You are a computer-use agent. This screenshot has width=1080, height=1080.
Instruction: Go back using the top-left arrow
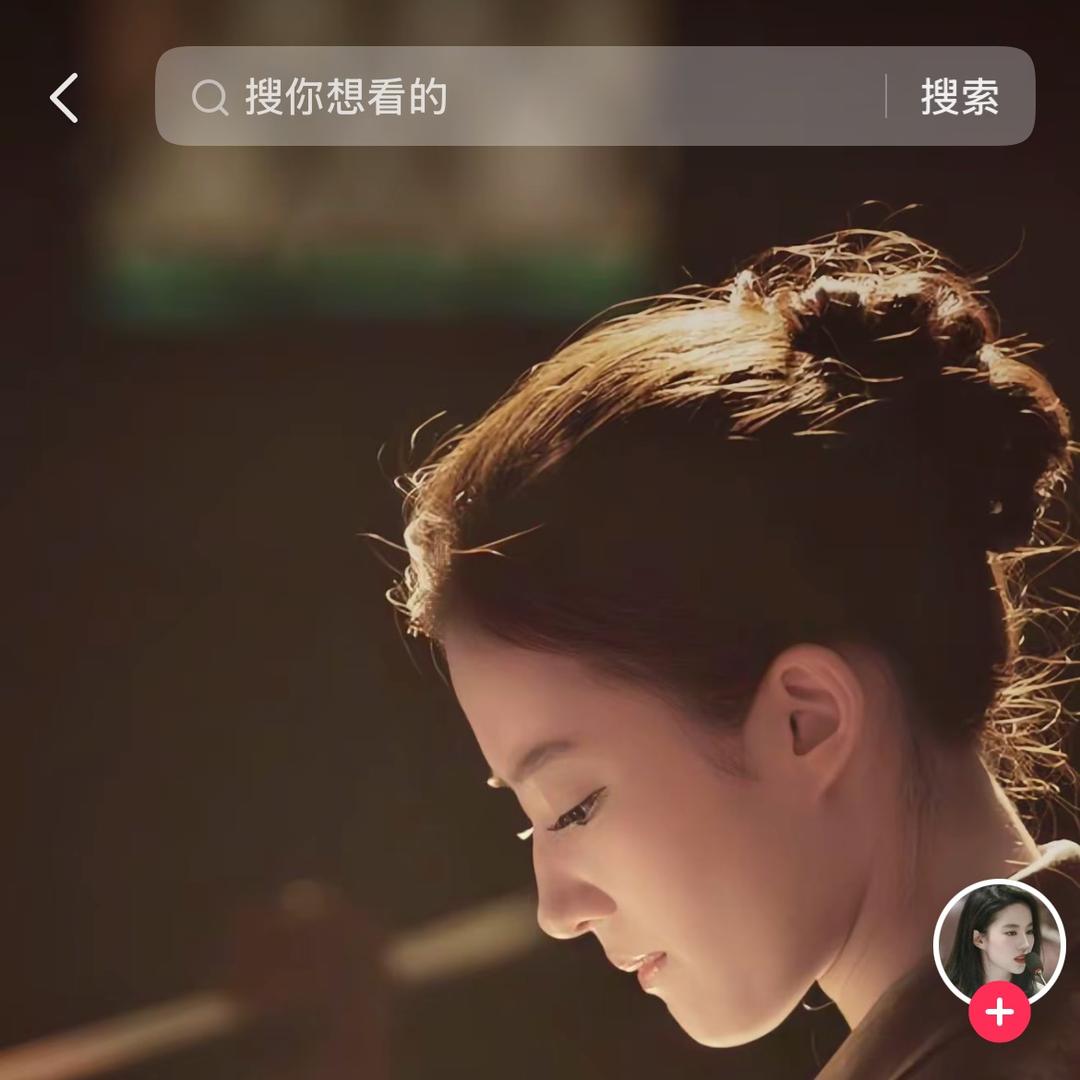64,98
